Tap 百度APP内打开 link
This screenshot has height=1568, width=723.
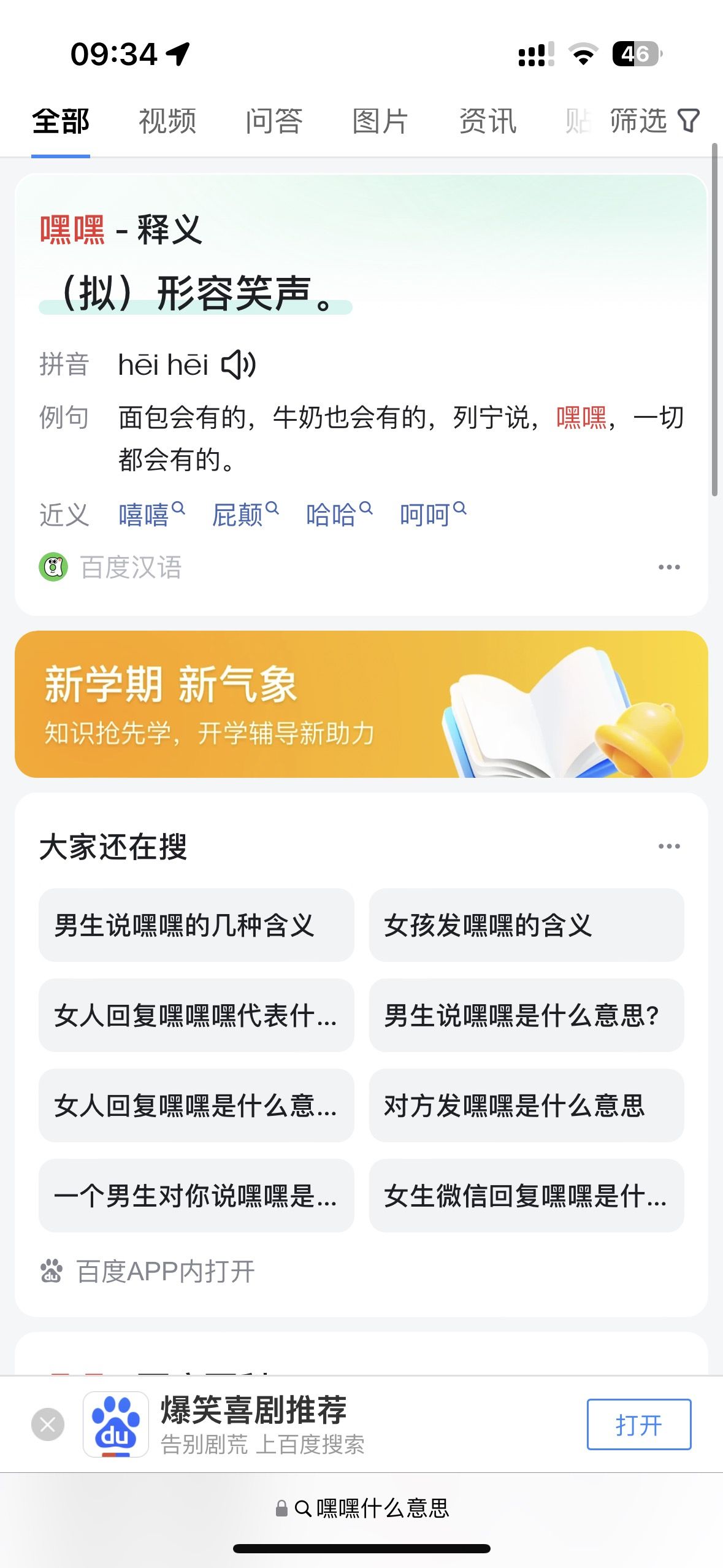[x=147, y=1271]
